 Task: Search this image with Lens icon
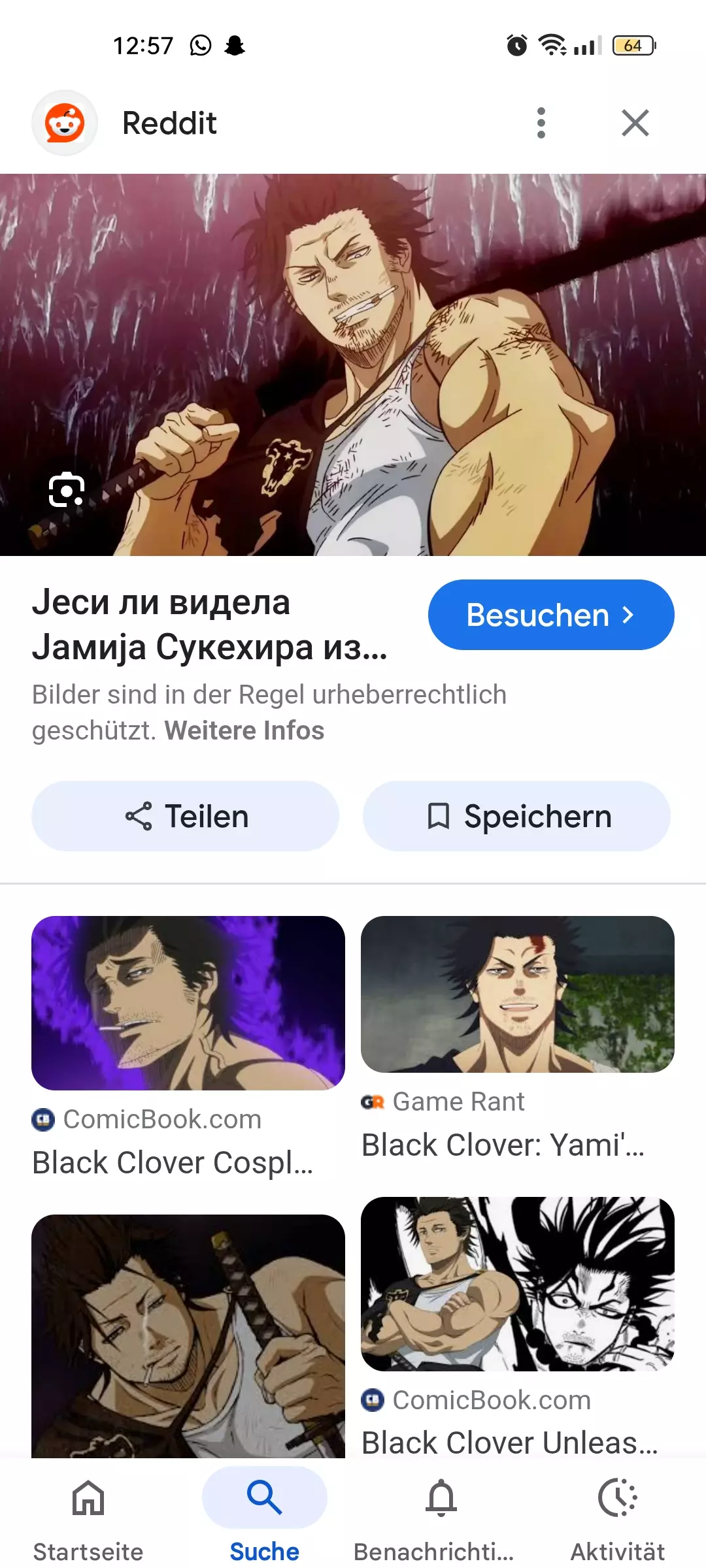67,489
